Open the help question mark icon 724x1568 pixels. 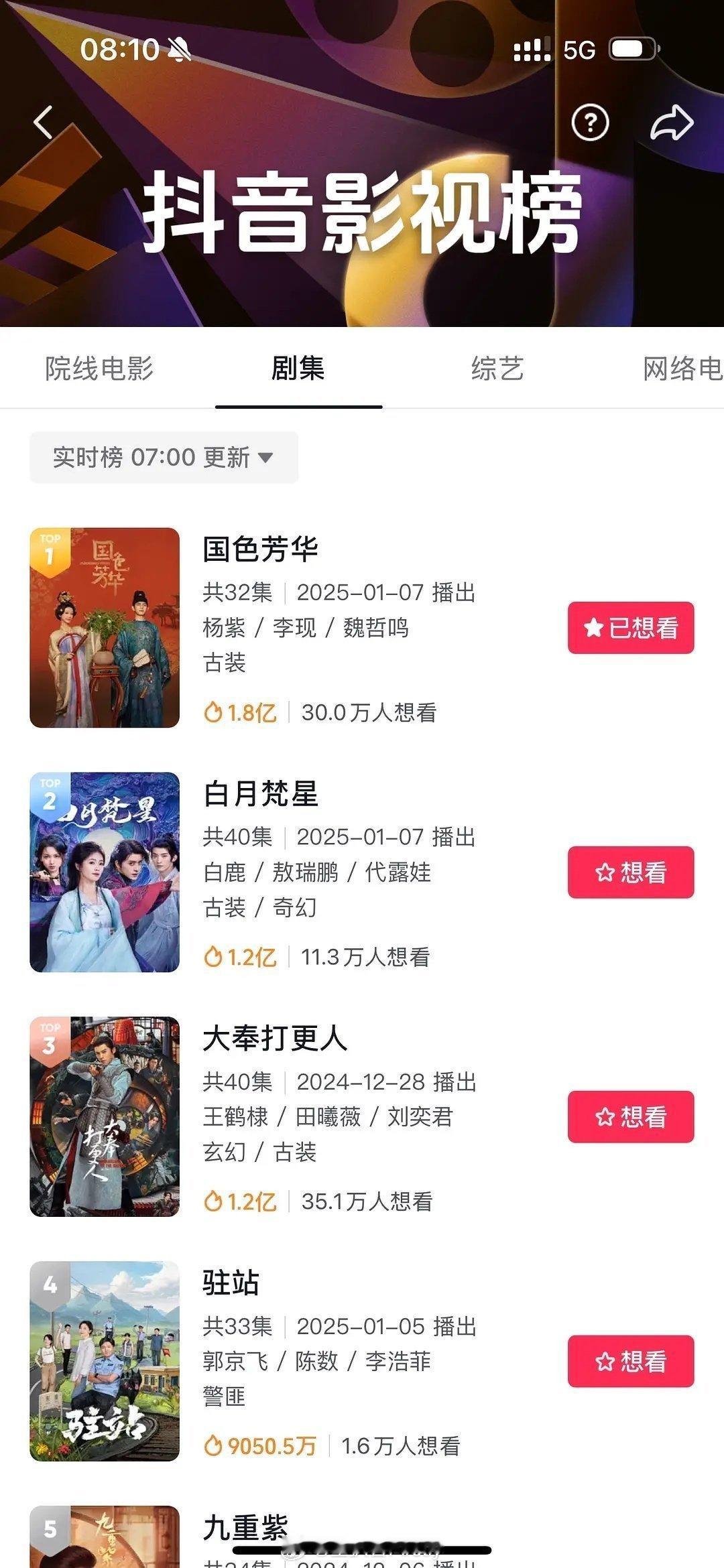coord(590,123)
